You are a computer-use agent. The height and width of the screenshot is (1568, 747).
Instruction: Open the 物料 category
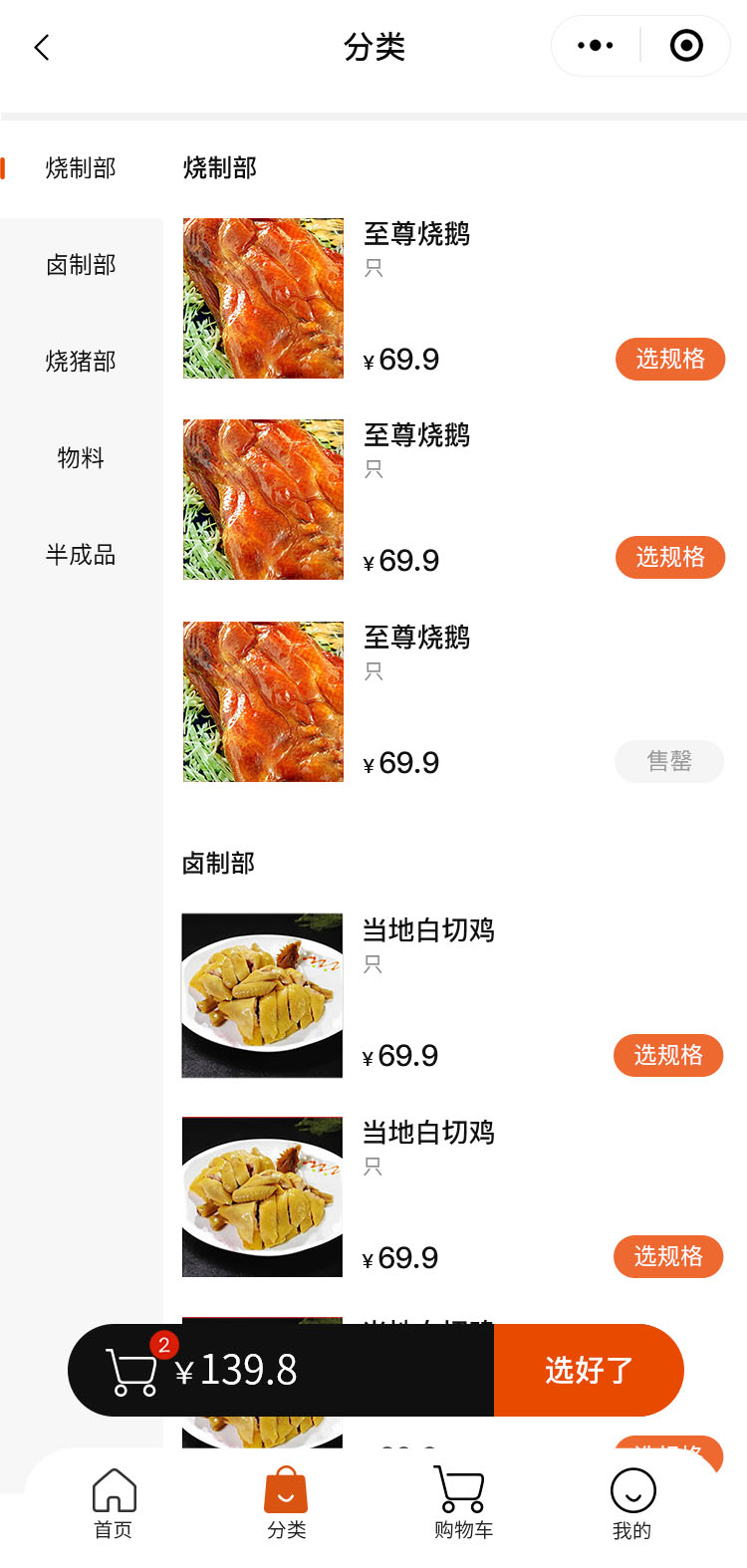pos(81,458)
